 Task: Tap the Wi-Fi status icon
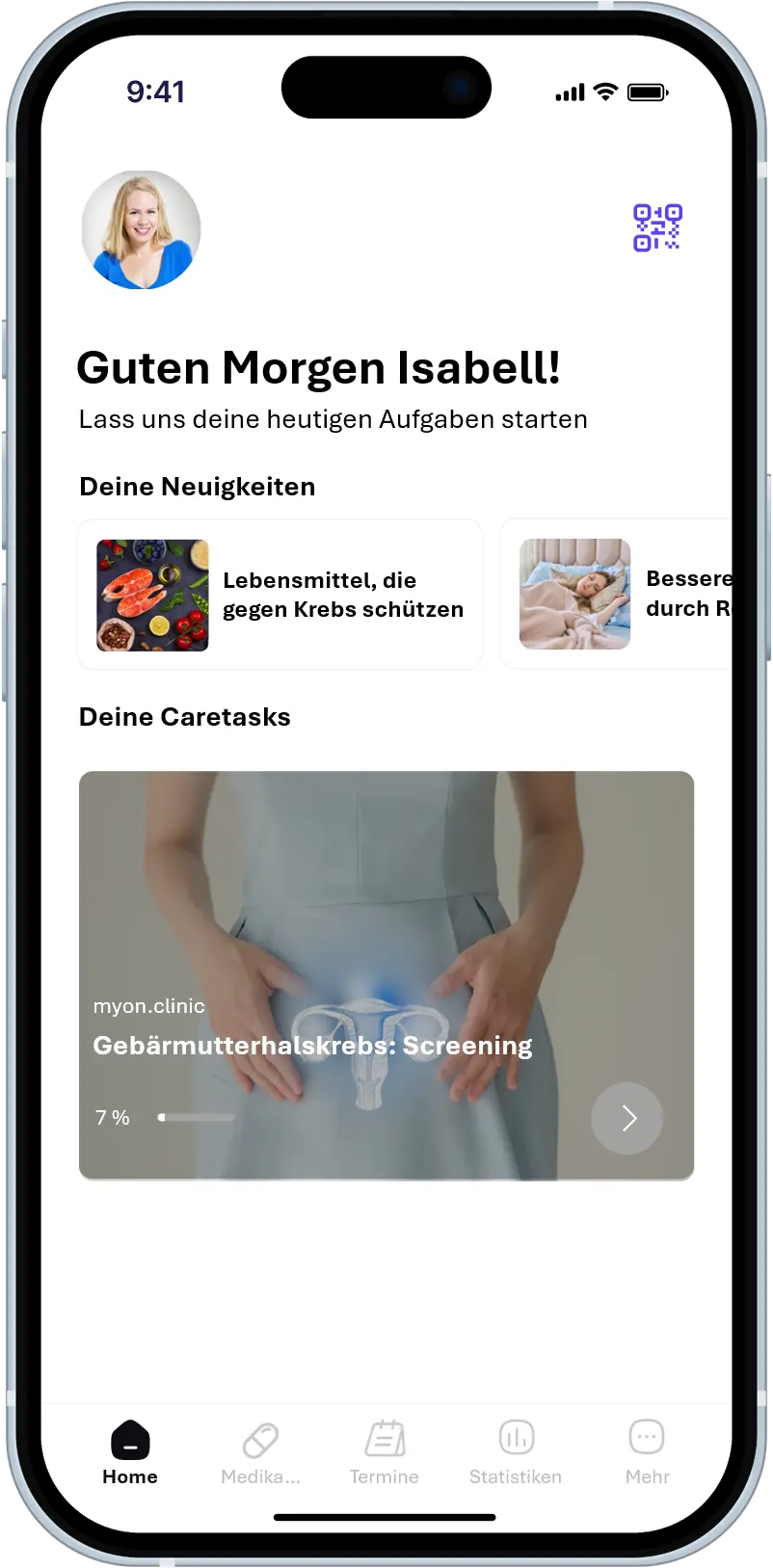603,92
